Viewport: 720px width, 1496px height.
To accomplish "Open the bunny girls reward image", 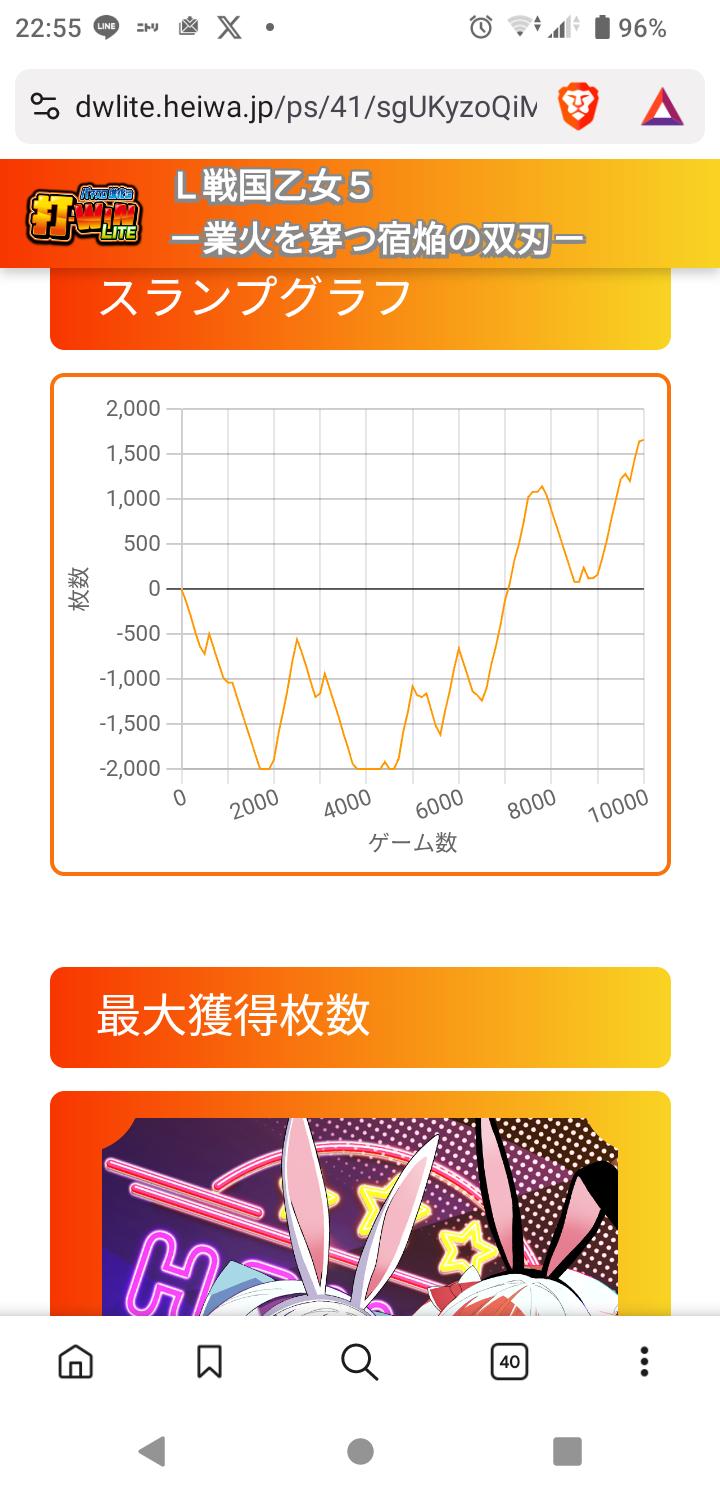I will pyautogui.click(x=360, y=1216).
